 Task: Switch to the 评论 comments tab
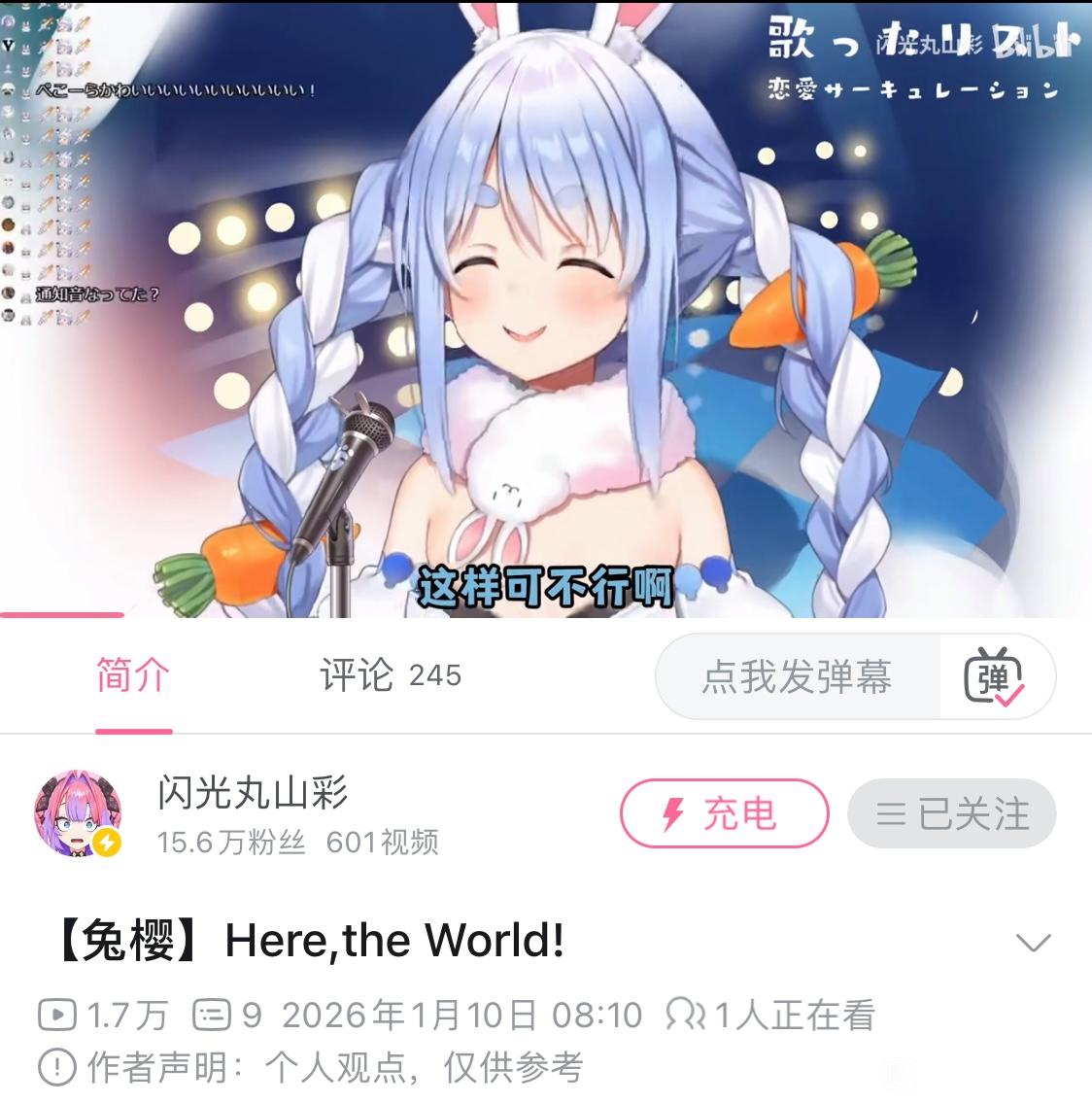point(391,675)
